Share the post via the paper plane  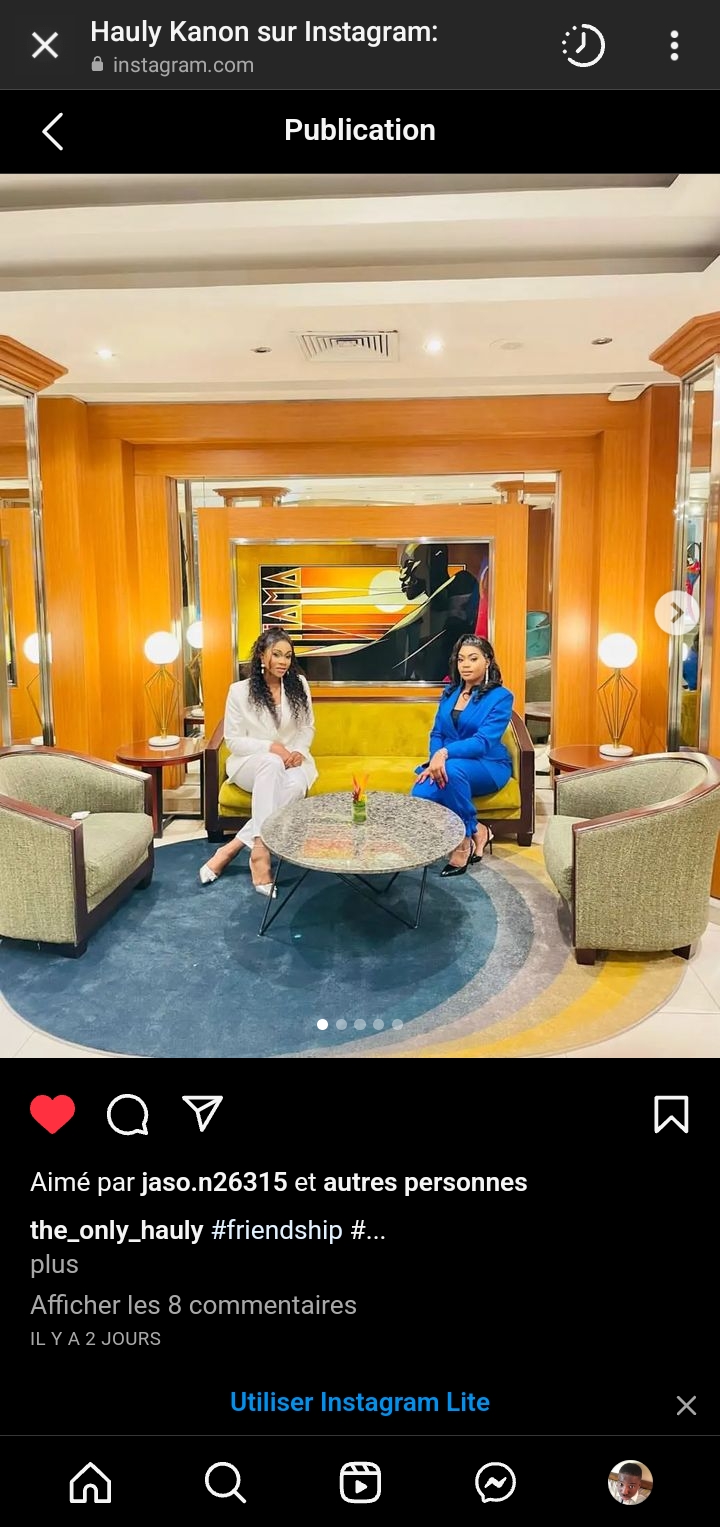[x=202, y=1113]
